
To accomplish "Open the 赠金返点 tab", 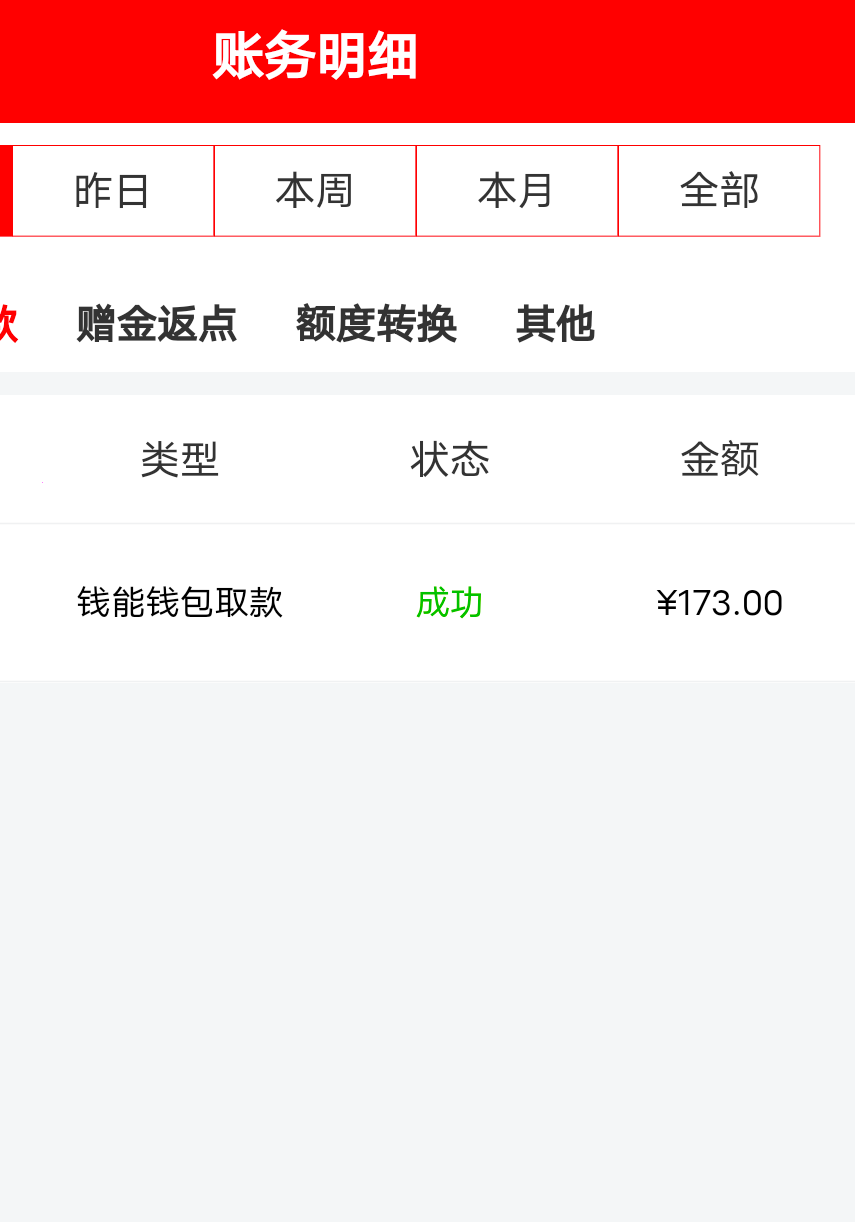I will point(156,324).
